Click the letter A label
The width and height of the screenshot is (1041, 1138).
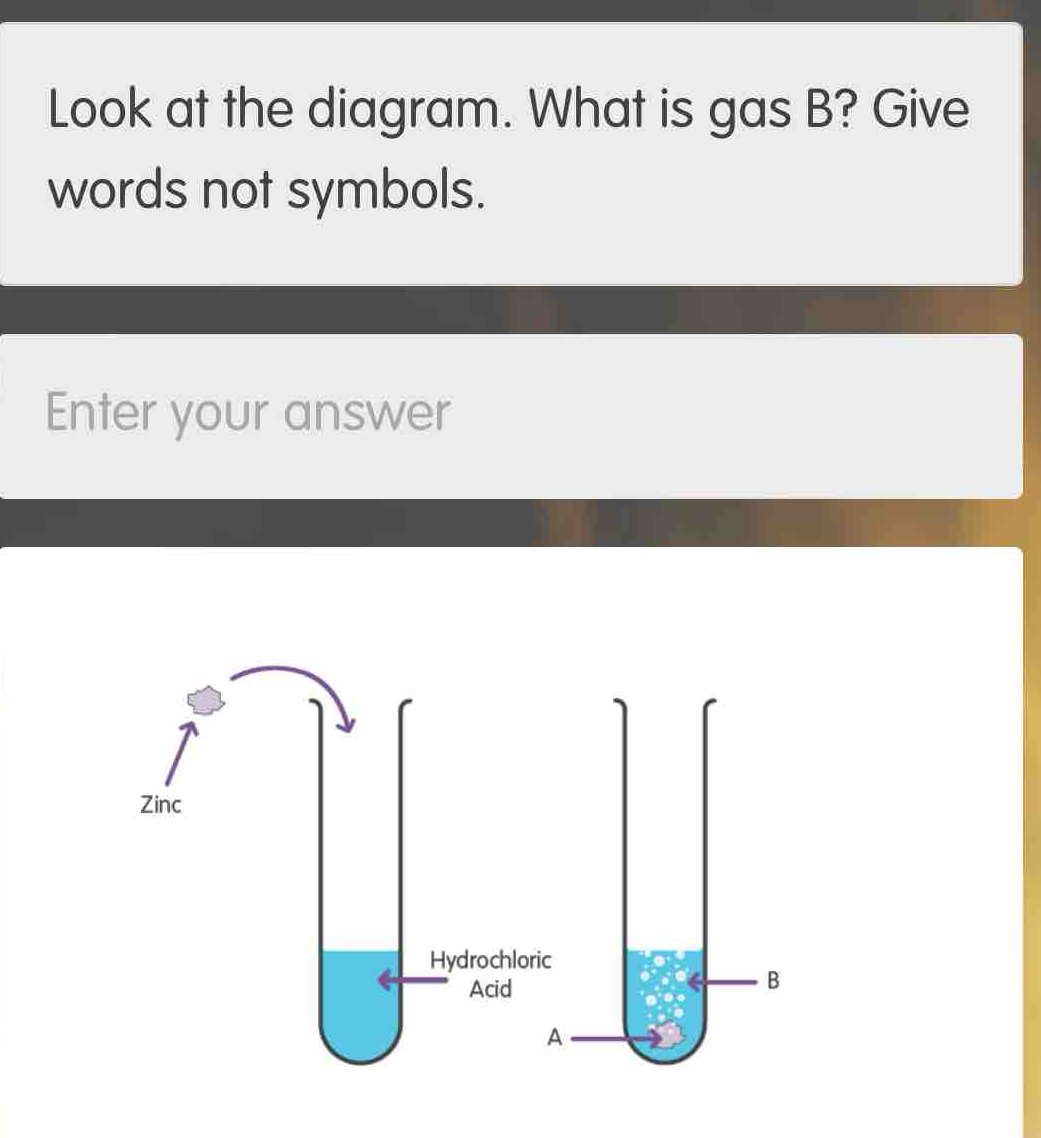pos(554,1039)
